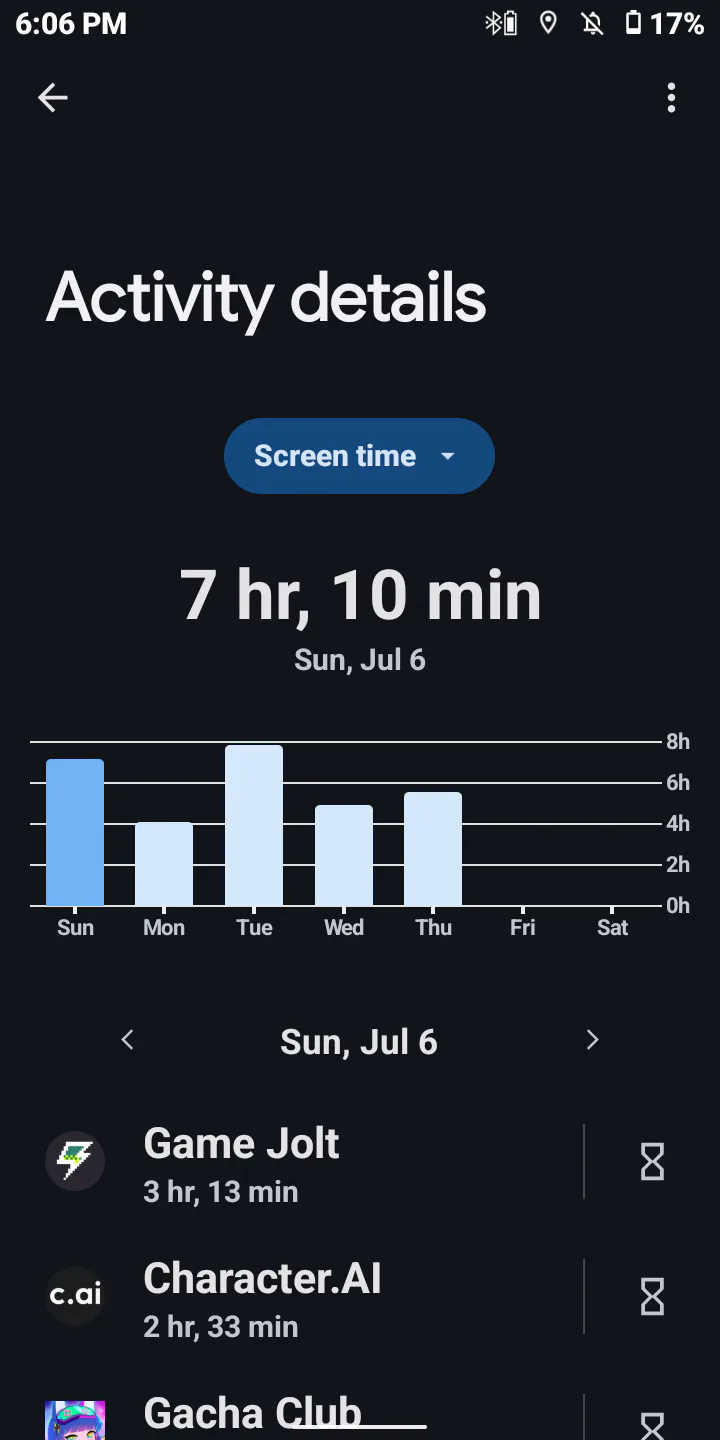Select the Tuesday bar in the chart
The height and width of the screenshot is (1440, 720).
254,826
